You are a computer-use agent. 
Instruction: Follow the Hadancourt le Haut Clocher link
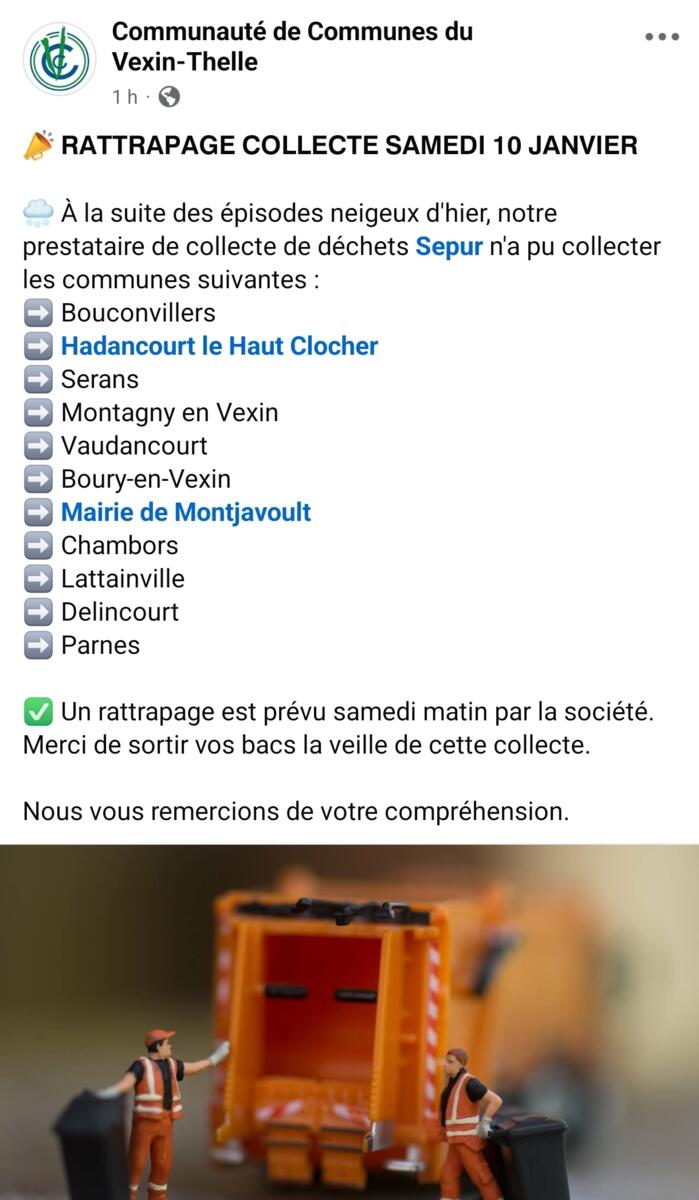click(219, 346)
